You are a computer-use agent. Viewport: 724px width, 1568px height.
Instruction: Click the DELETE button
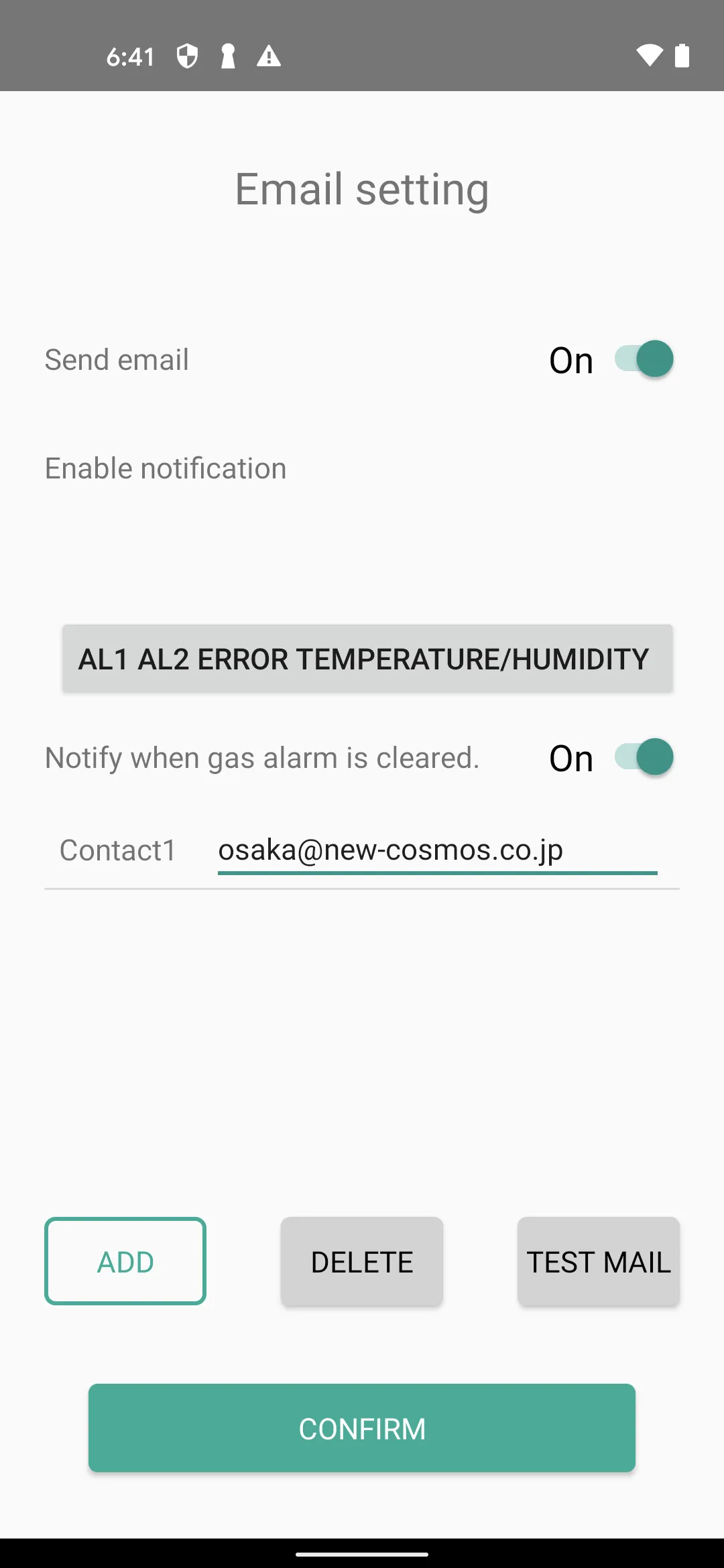point(361,1261)
